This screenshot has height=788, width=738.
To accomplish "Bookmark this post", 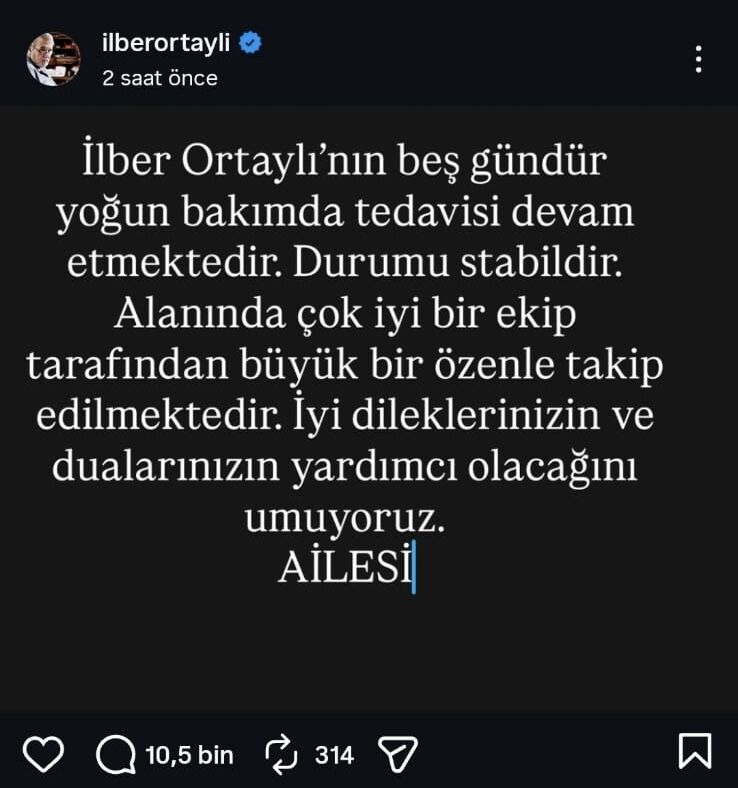I will coord(695,752).
